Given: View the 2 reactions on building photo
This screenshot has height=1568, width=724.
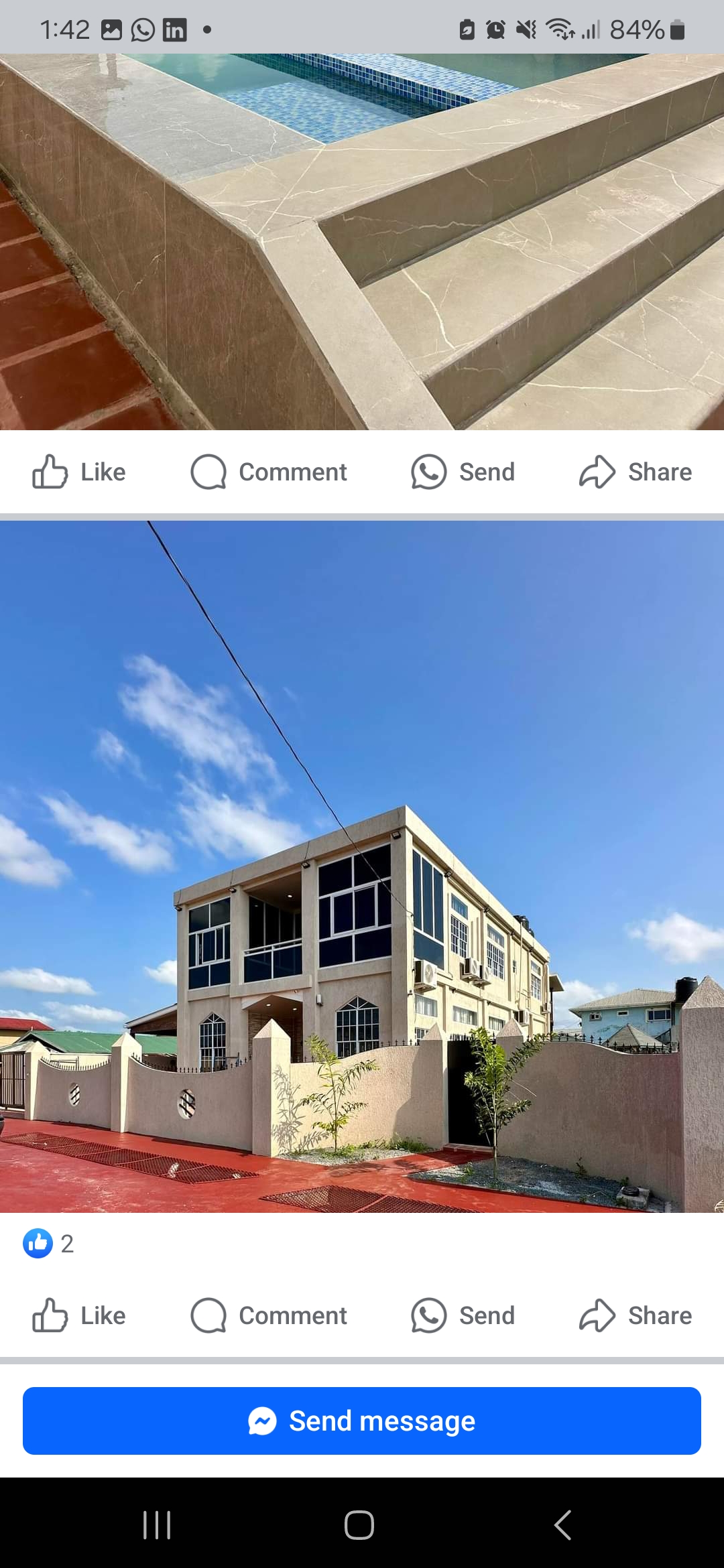Looking at the screenshot, I should coord(48,1244).
